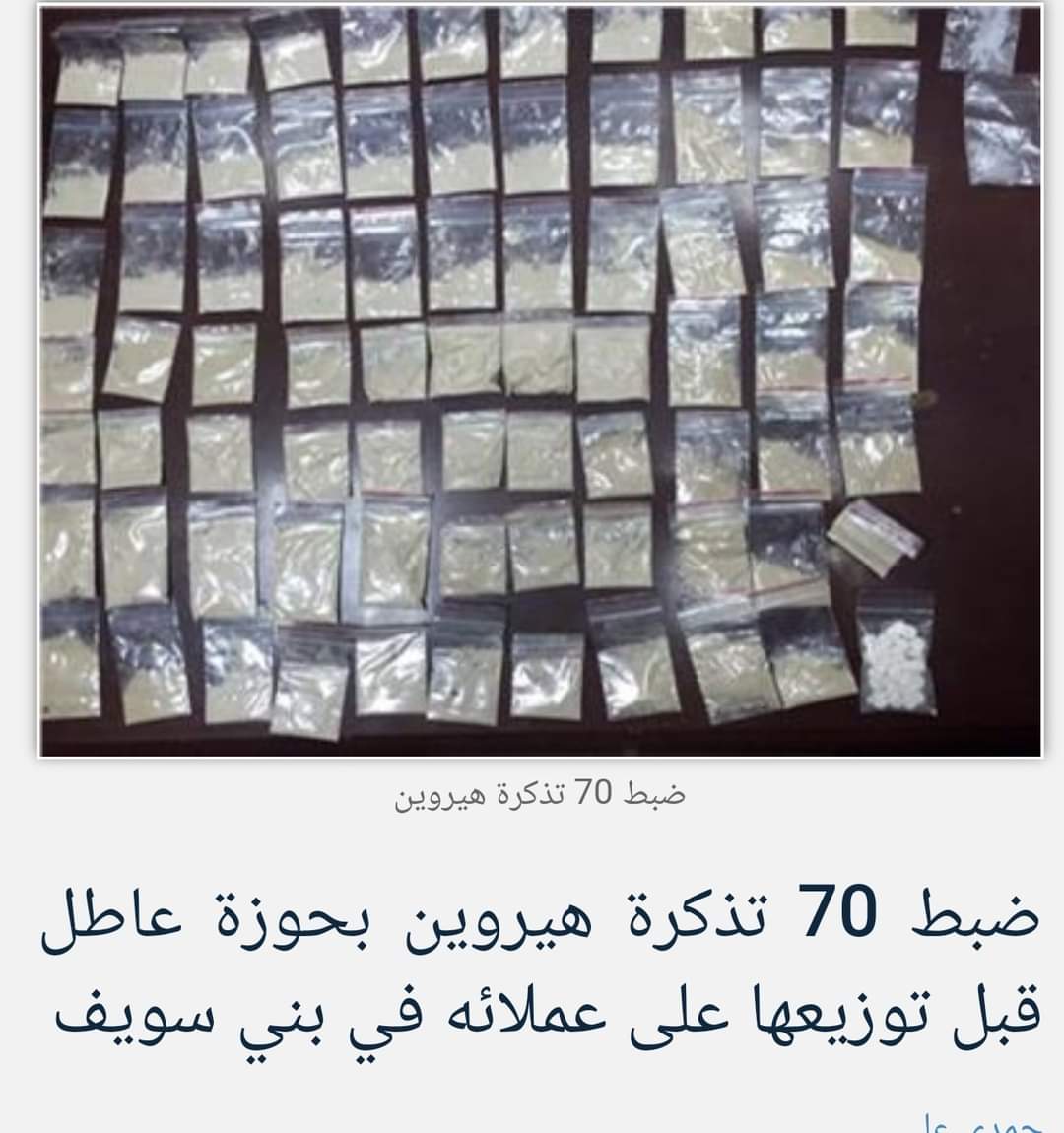
Task: Open the heroin seizure article photo
Action: (540, 379)
